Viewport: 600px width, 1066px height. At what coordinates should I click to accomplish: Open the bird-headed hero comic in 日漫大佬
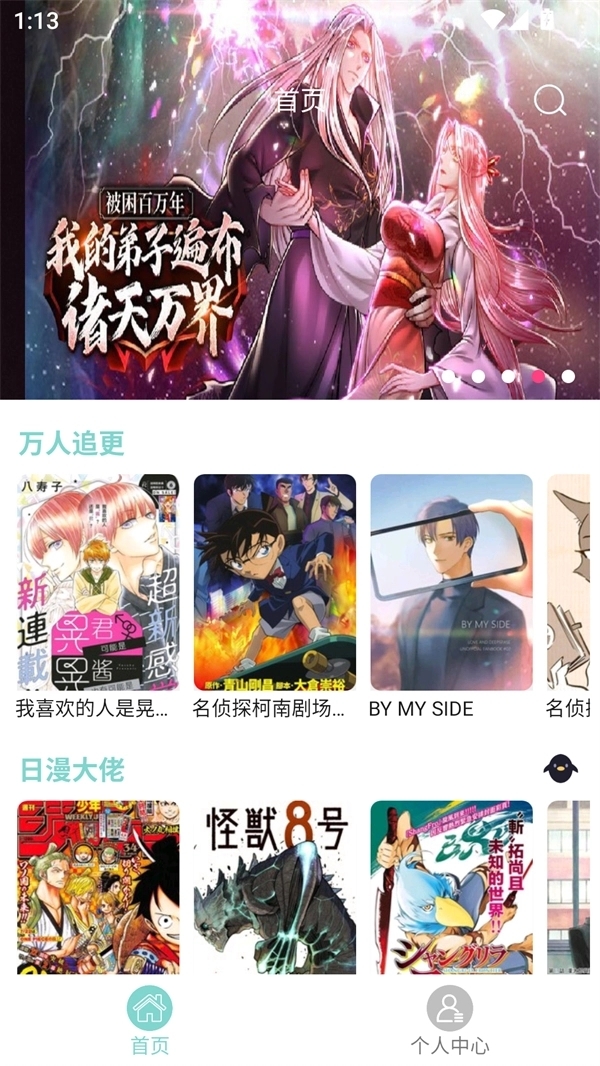point(451,886)
